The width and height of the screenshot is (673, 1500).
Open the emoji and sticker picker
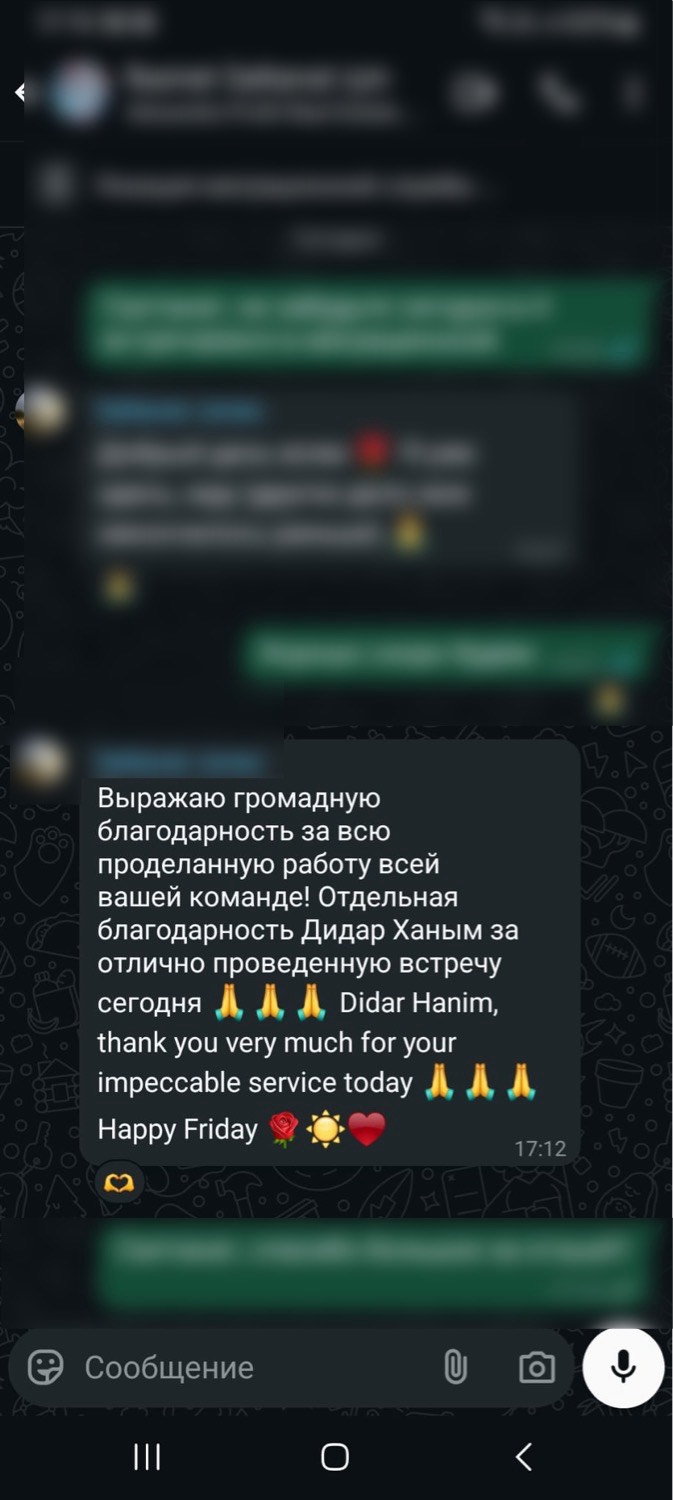[x=45, y=1367]
